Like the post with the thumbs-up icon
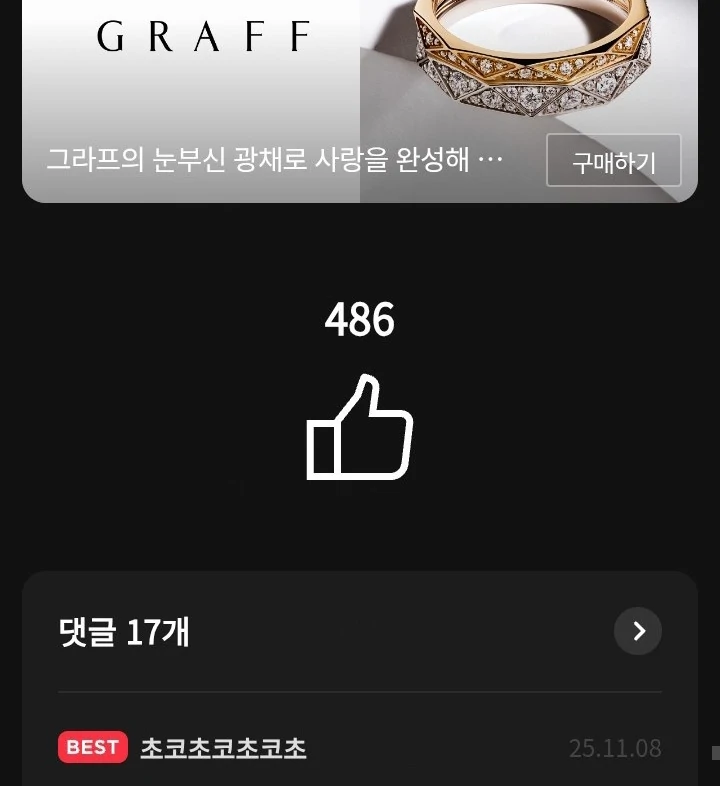The width and height of the screenshot is (720, 786). (359, 429)
